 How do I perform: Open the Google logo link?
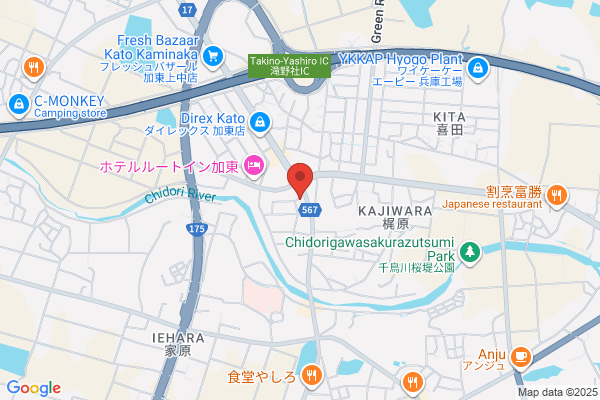pyautogui.click(x=34, y=388)
